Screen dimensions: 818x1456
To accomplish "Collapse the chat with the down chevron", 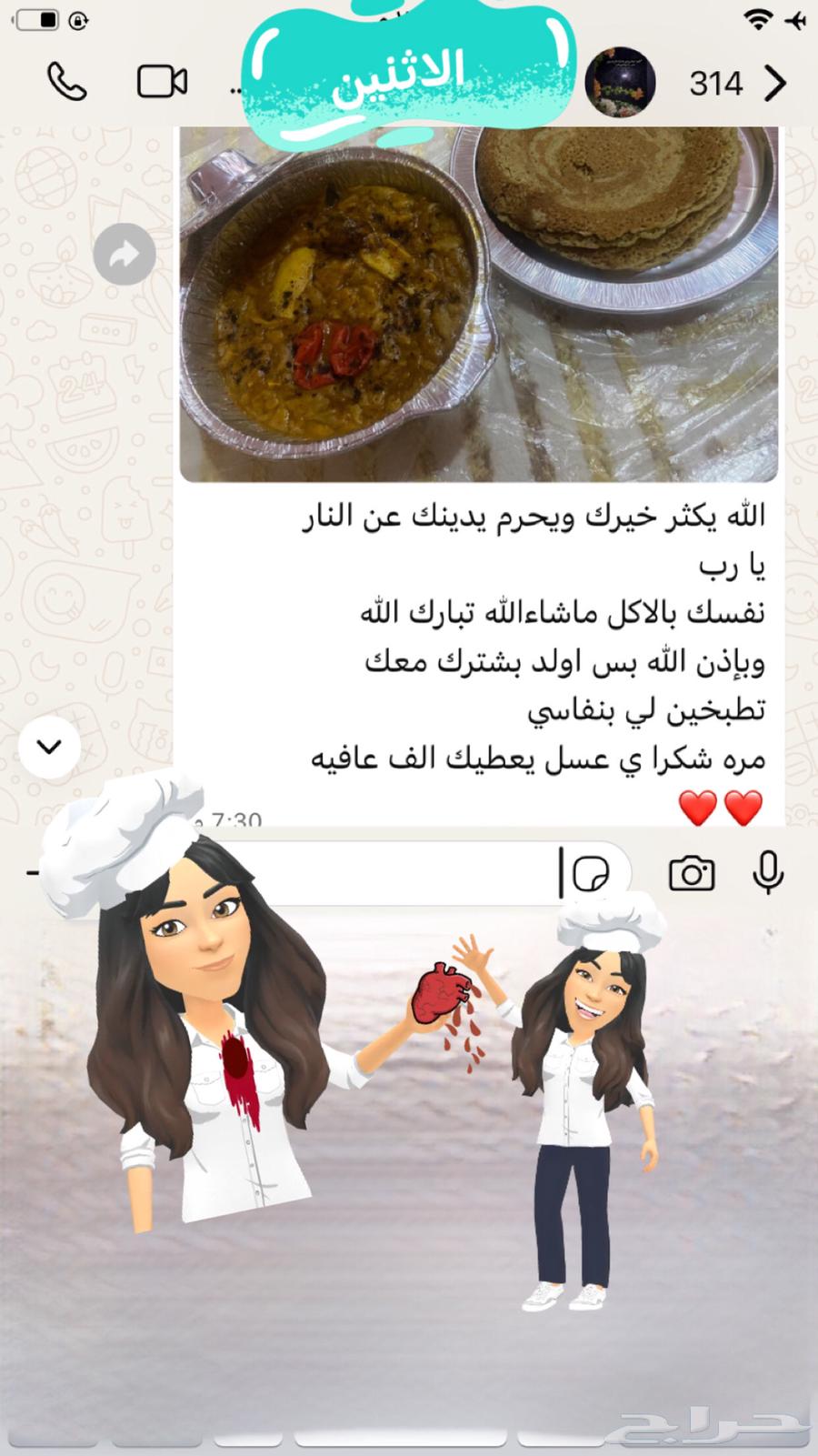I will 50,745.
